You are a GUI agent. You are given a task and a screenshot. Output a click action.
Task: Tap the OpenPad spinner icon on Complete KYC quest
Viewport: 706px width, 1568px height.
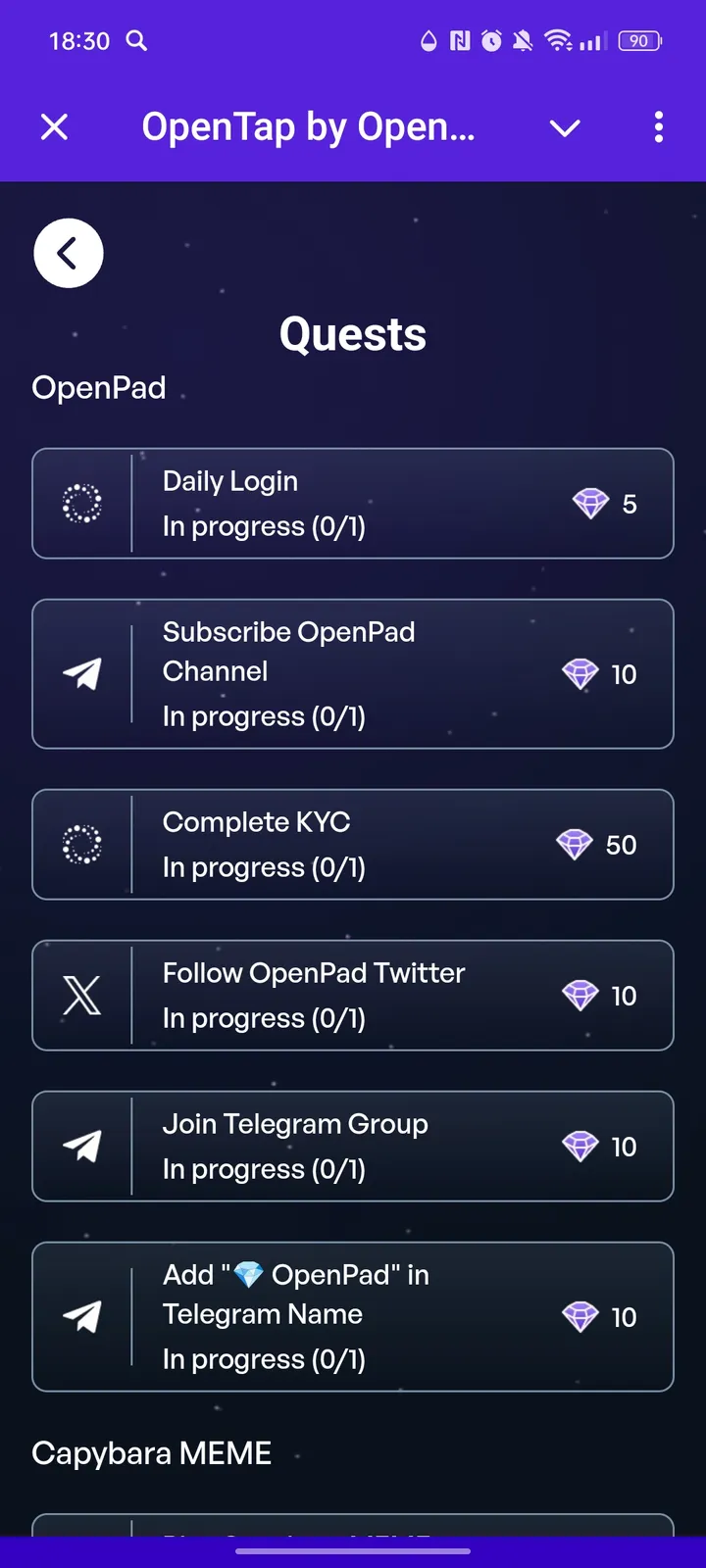coord(82,844)
